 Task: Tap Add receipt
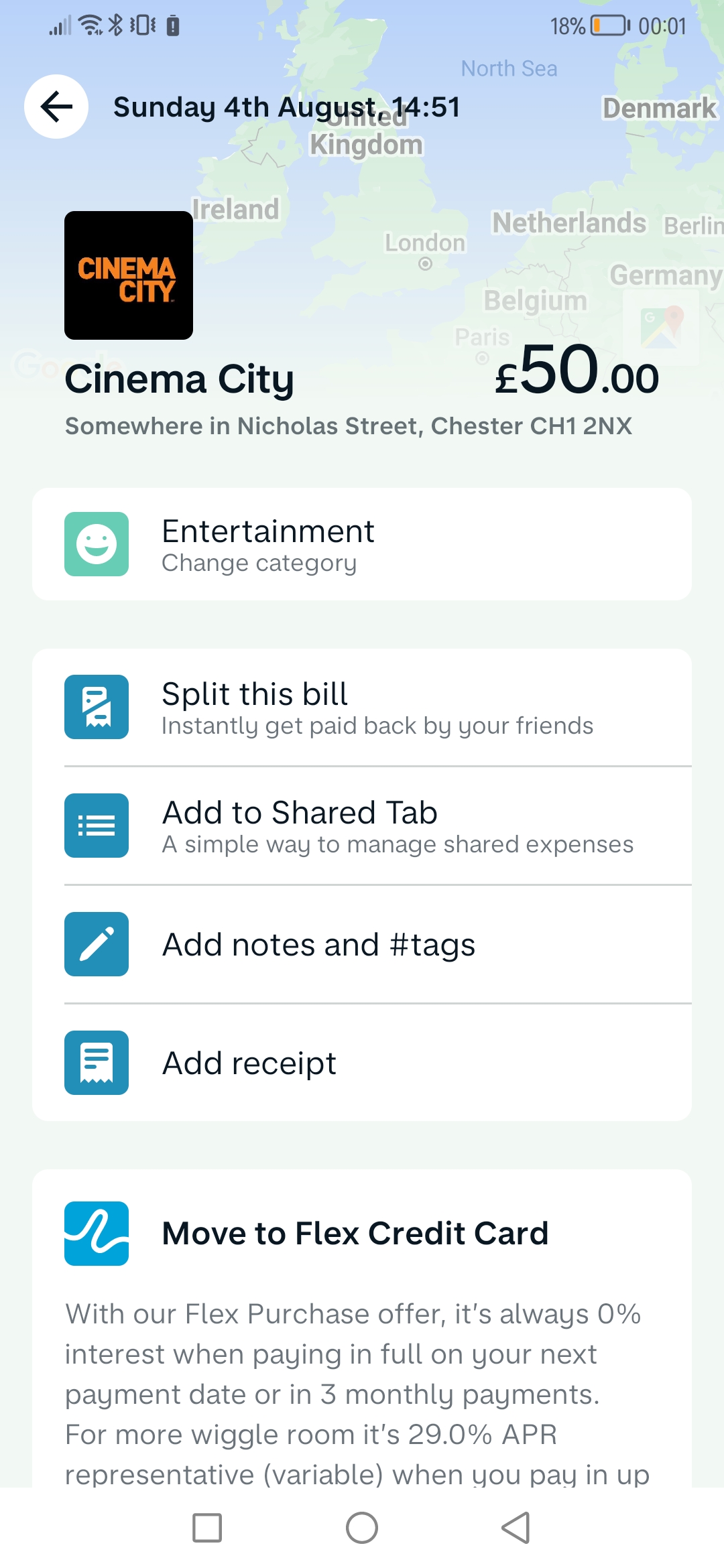pyautogui.click(x=362, y=1063)
